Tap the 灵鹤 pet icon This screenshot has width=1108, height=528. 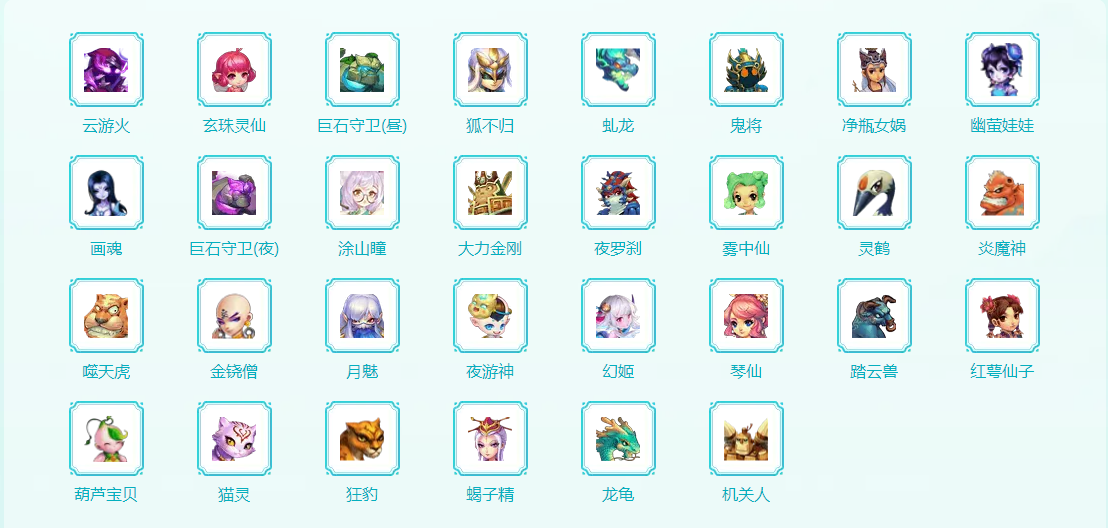tap(874, 193)
